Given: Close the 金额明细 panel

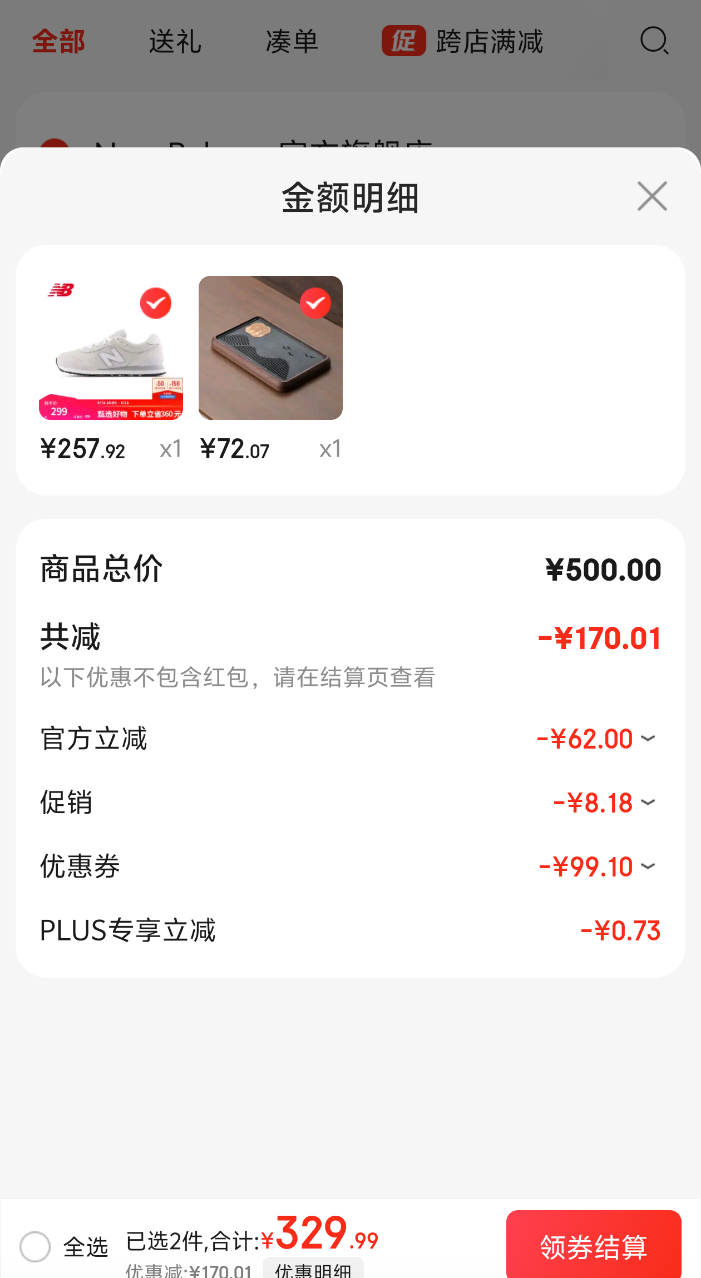Looking at the screenshot, I should click(x=652, y=197).
